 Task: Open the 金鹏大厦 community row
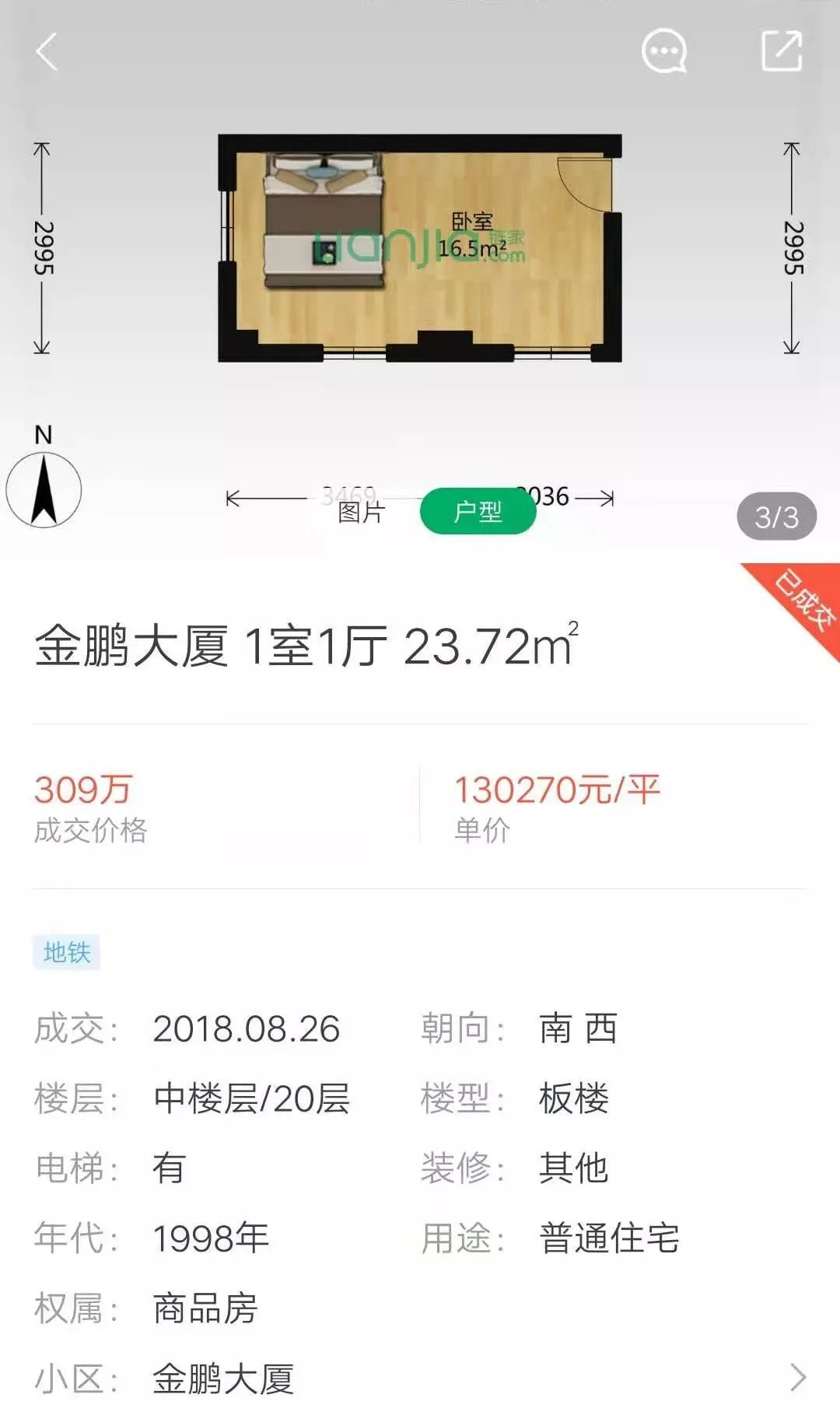420,1378
